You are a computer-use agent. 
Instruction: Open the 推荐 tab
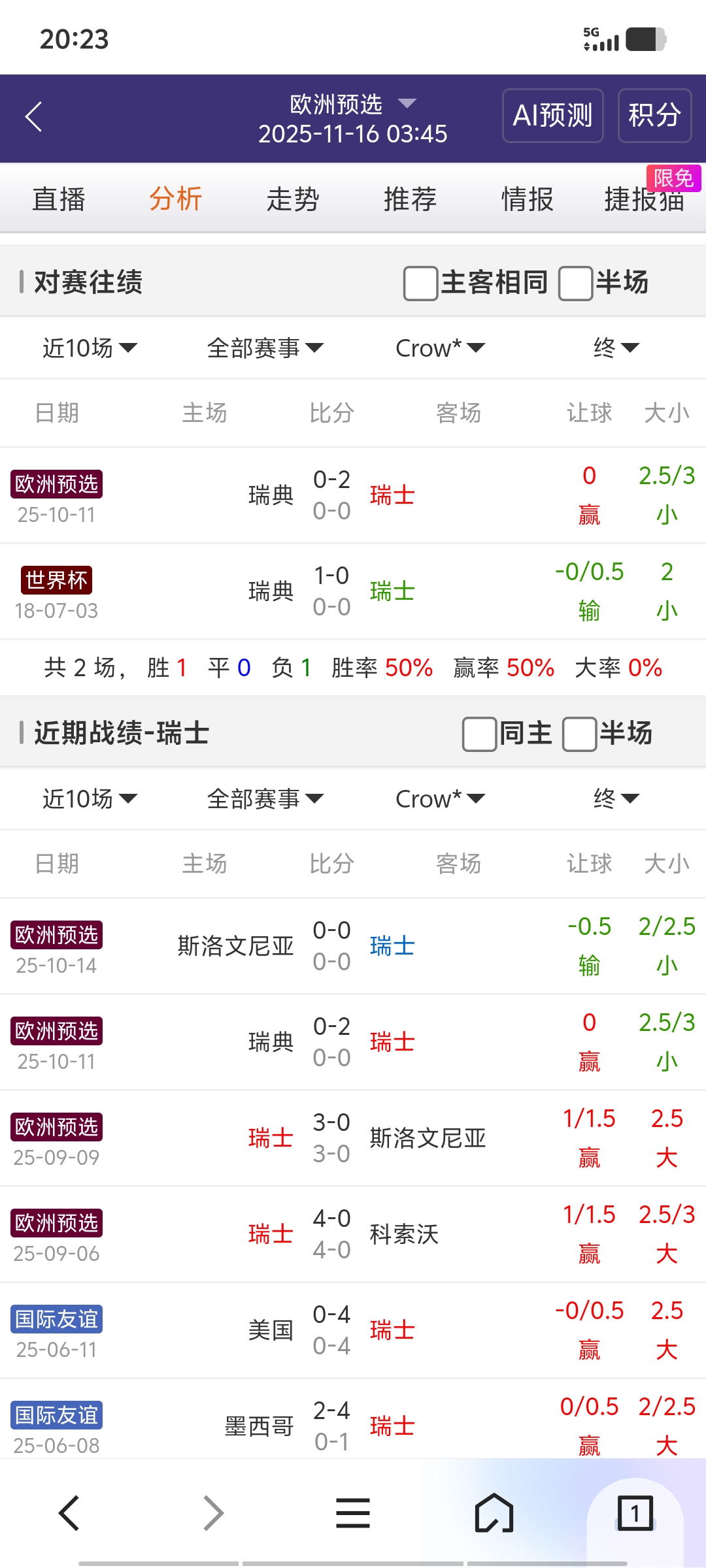(410, 199)
